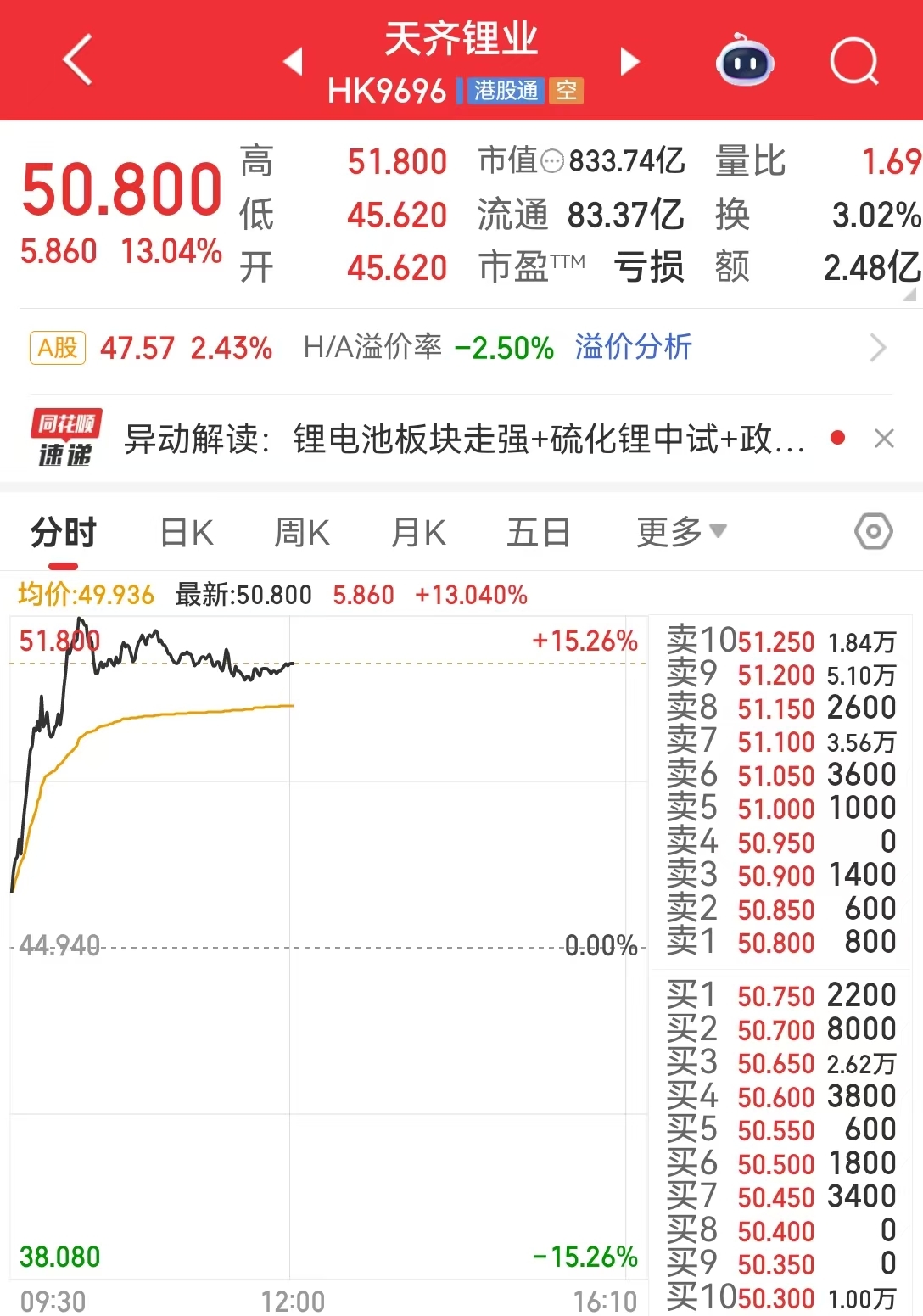The height and width of the screenshot is (1316, 923).
Task: Open the robot assistant icon
Action: (745, 61)
